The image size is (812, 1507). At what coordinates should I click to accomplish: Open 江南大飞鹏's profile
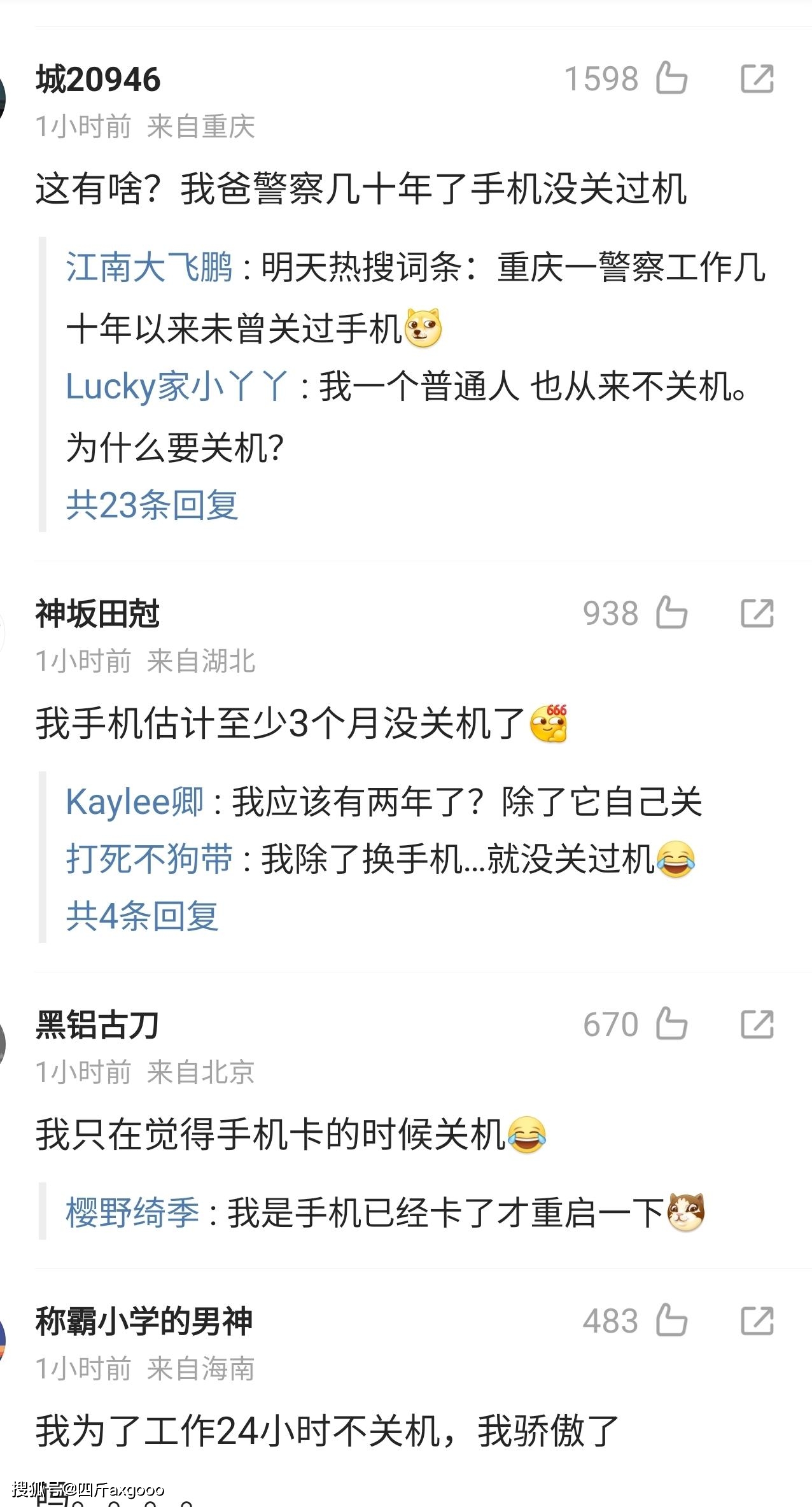click(150, 266)
